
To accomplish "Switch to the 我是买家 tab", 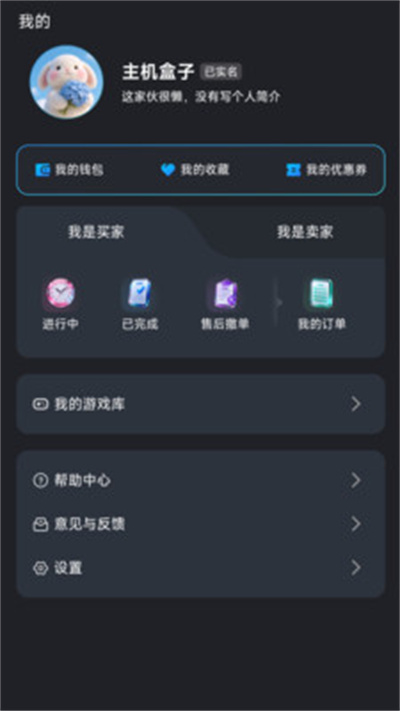I will tap(96, 232).
